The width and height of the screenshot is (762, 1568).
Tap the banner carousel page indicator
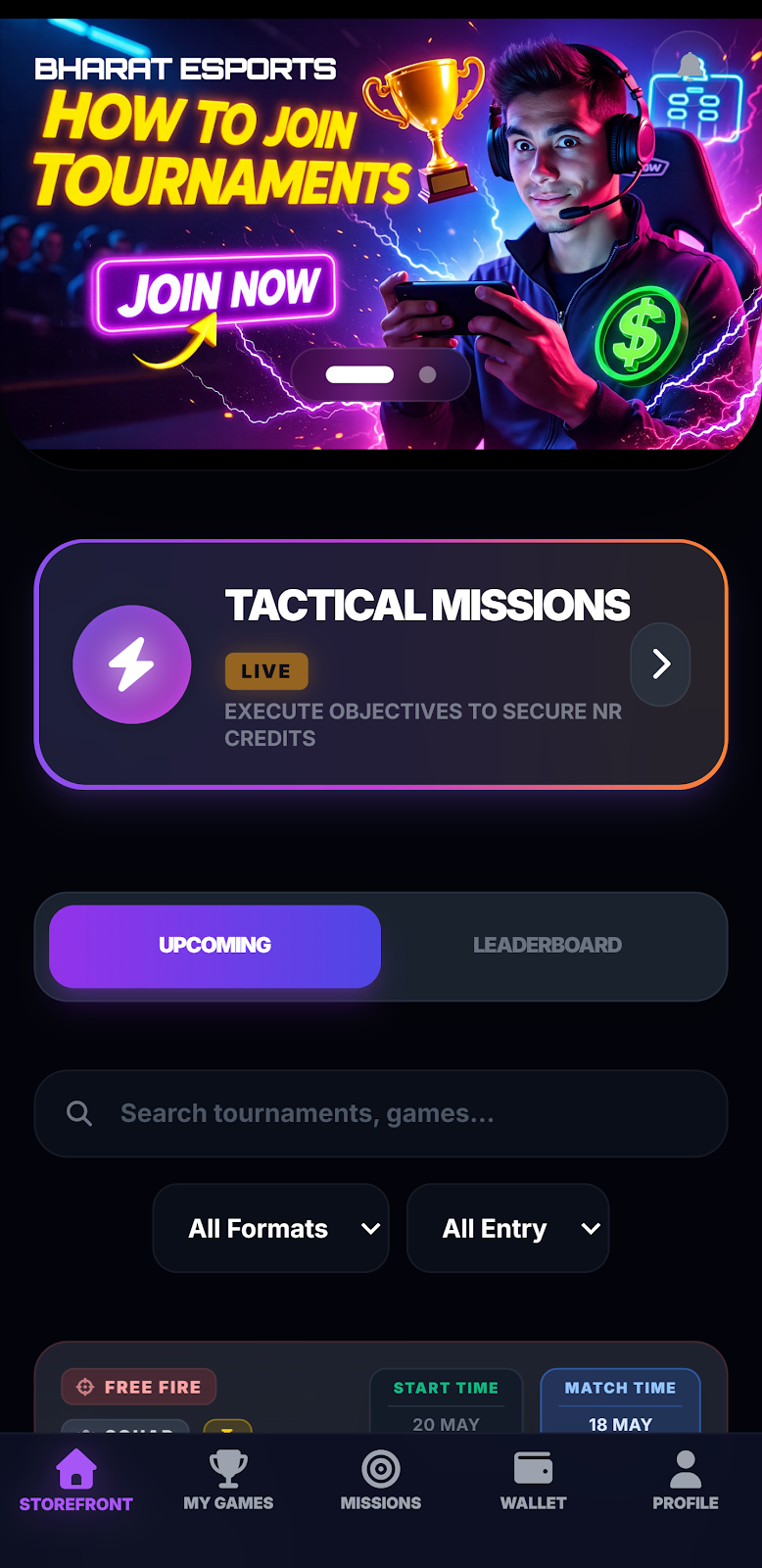381,374
